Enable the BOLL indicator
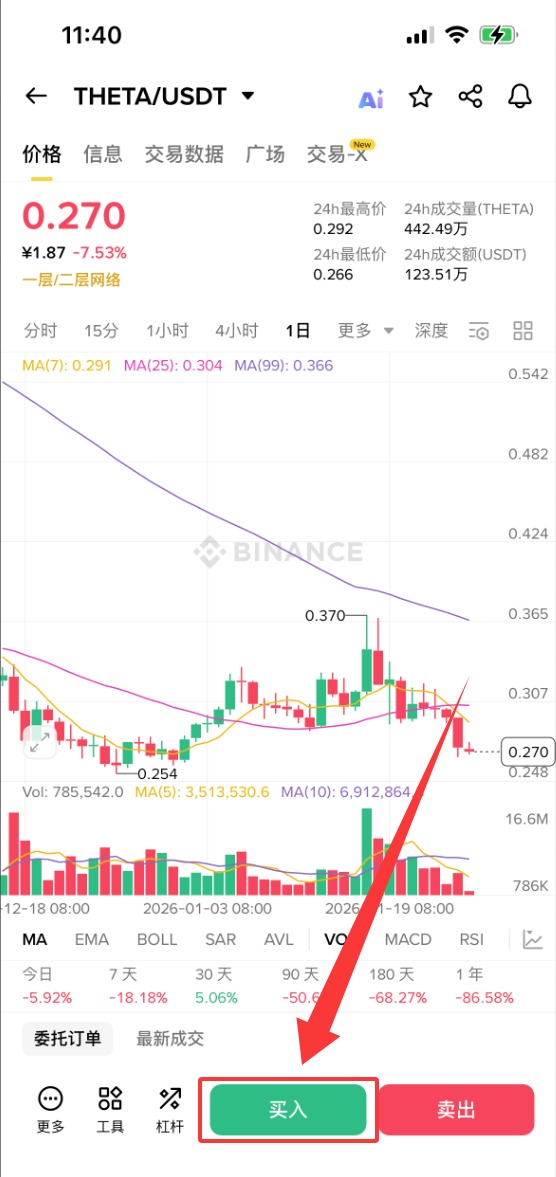This screenshot has height=1177, width=556. point(157,939)
